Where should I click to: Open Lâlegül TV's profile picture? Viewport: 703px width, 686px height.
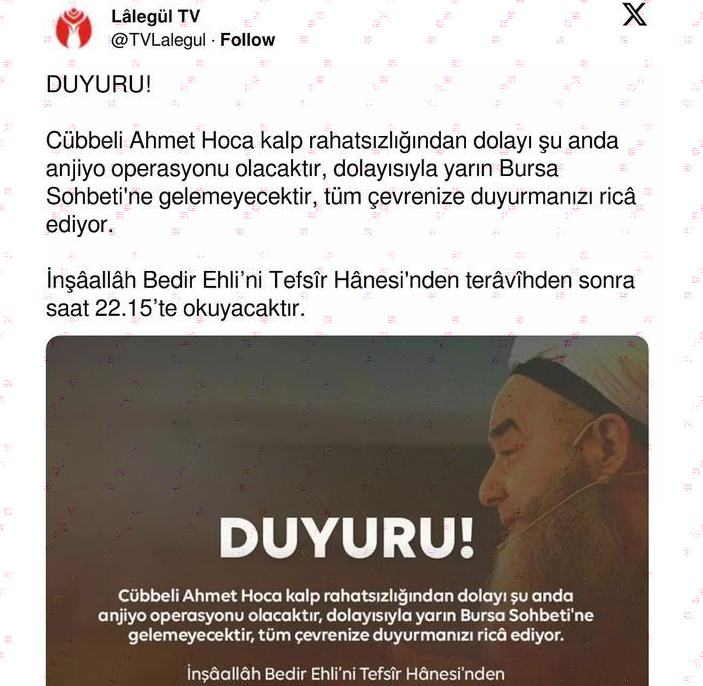click(x=71, y=29)
